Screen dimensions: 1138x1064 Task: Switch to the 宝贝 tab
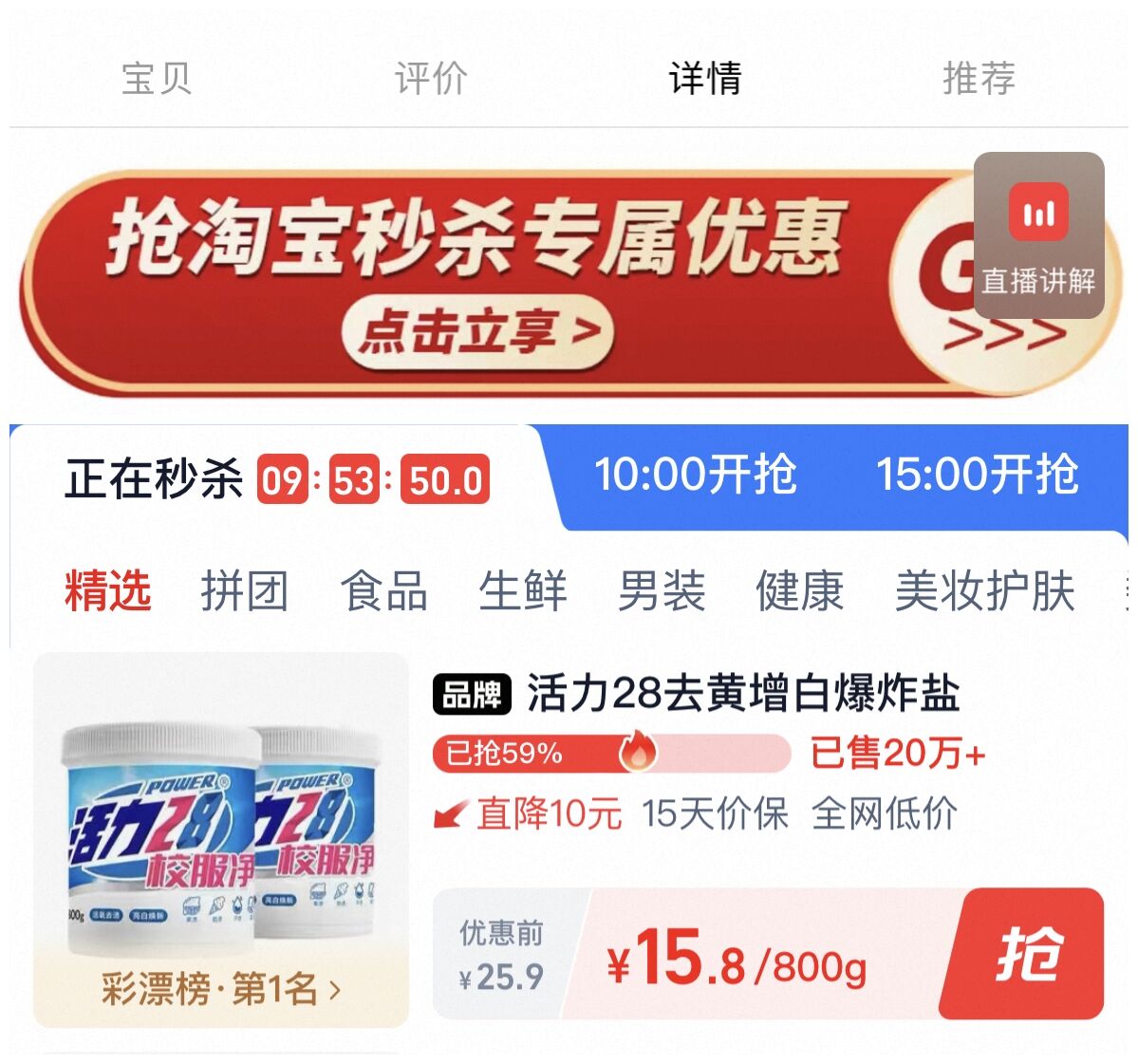click(x=157, y=78)
